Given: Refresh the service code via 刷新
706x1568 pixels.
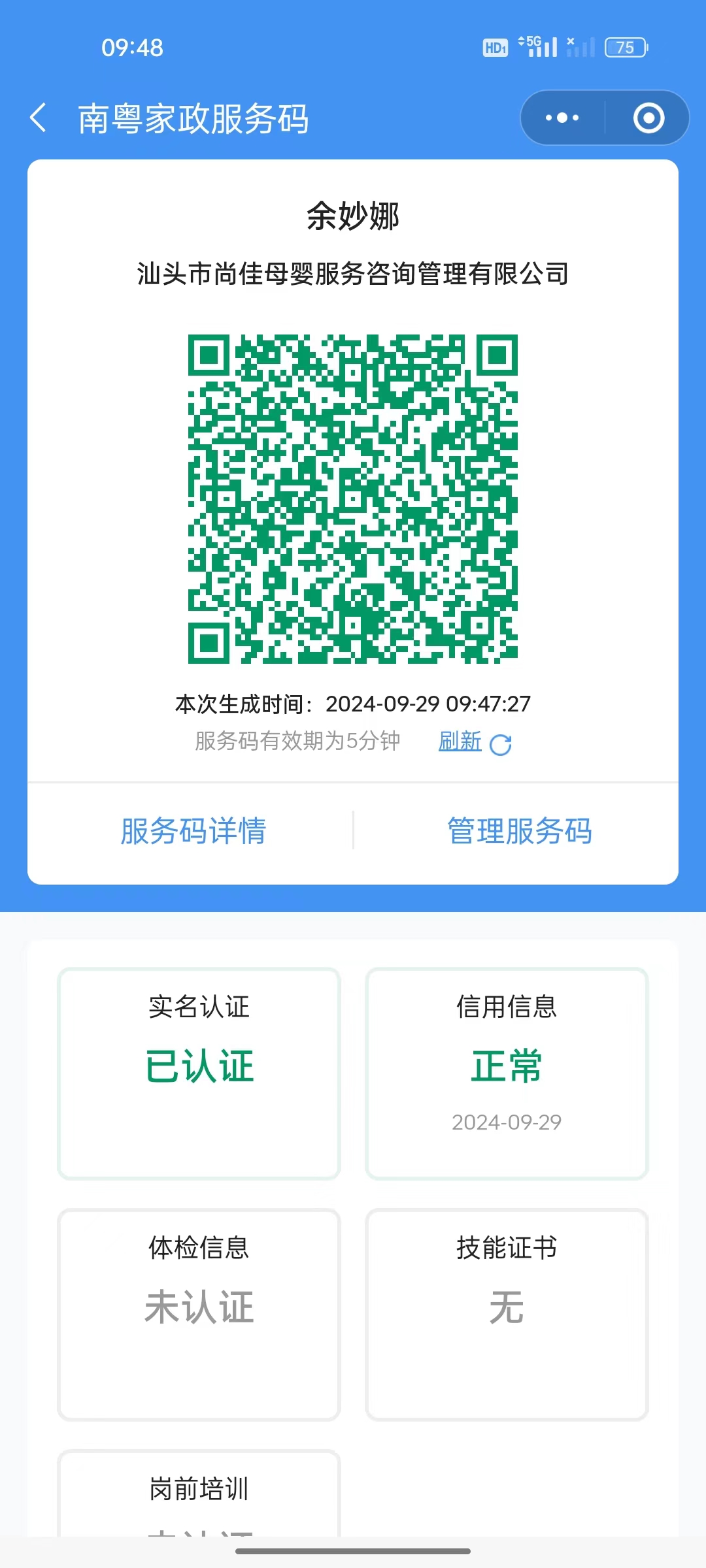Looking at the screenshot, I should click(474, 743).
